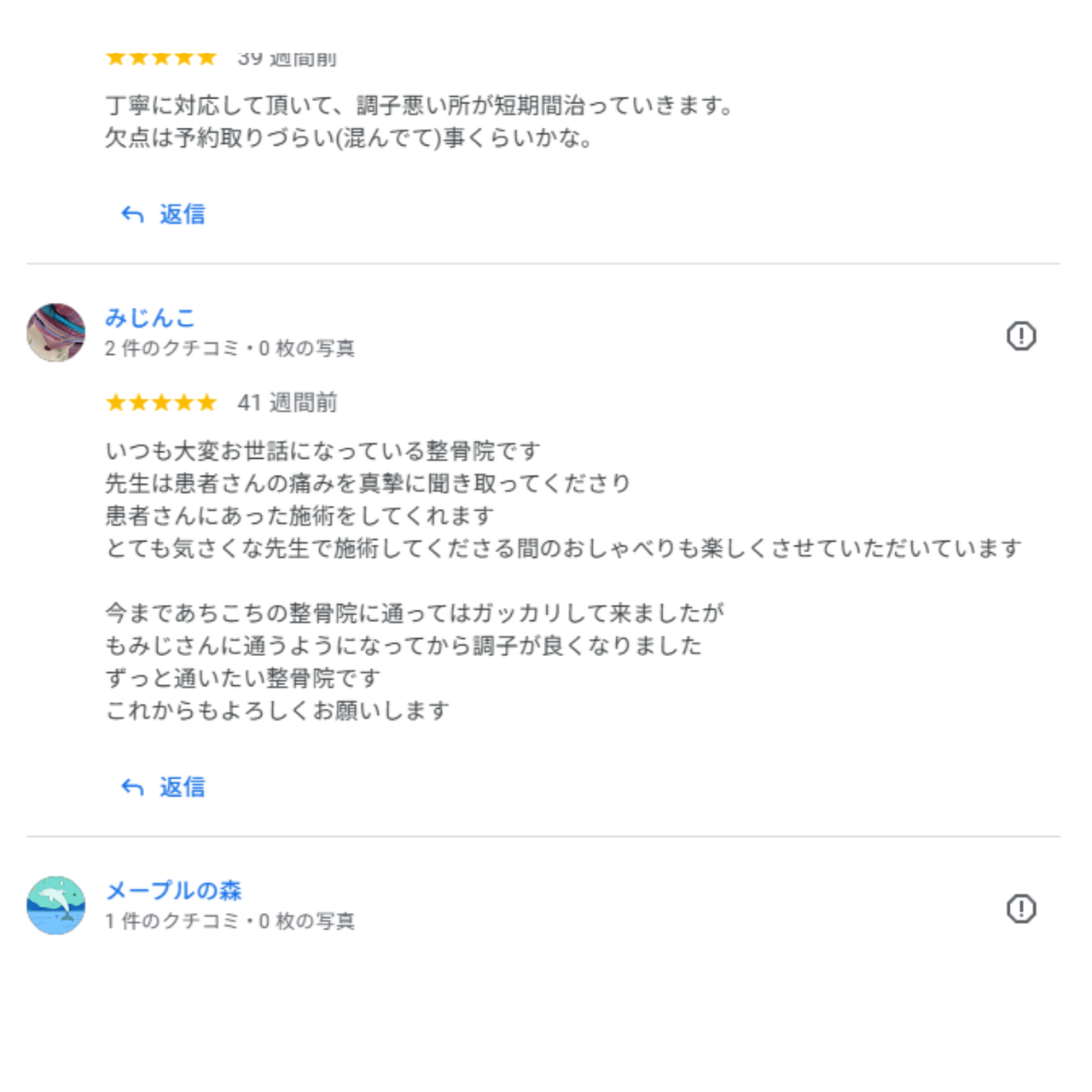Reply to みじんこ's review
Viewport: 1092px width, 1092px height.
coord(163,787)
